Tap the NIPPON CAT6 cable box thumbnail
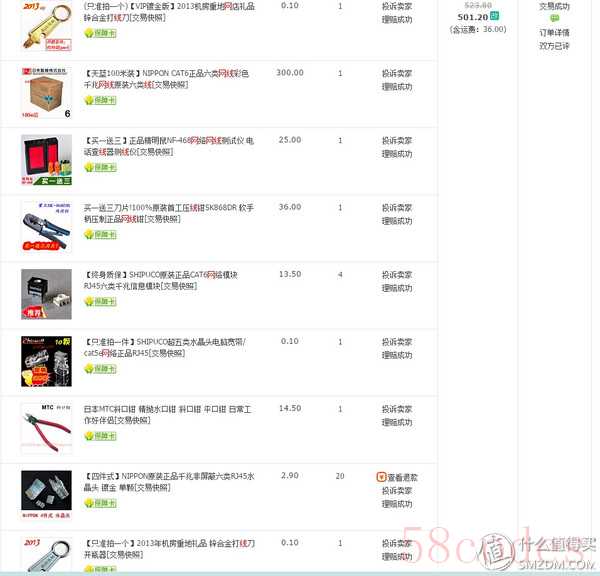Image resolution: width=600 pixels, height=576 pixels. [x=45, y=92]
